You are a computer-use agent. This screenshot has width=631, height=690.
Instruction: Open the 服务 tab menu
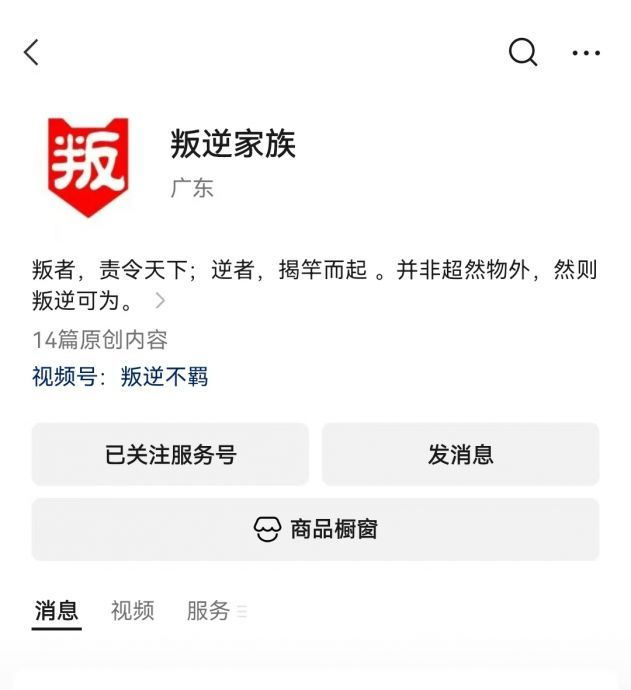(x=214, y=611)
